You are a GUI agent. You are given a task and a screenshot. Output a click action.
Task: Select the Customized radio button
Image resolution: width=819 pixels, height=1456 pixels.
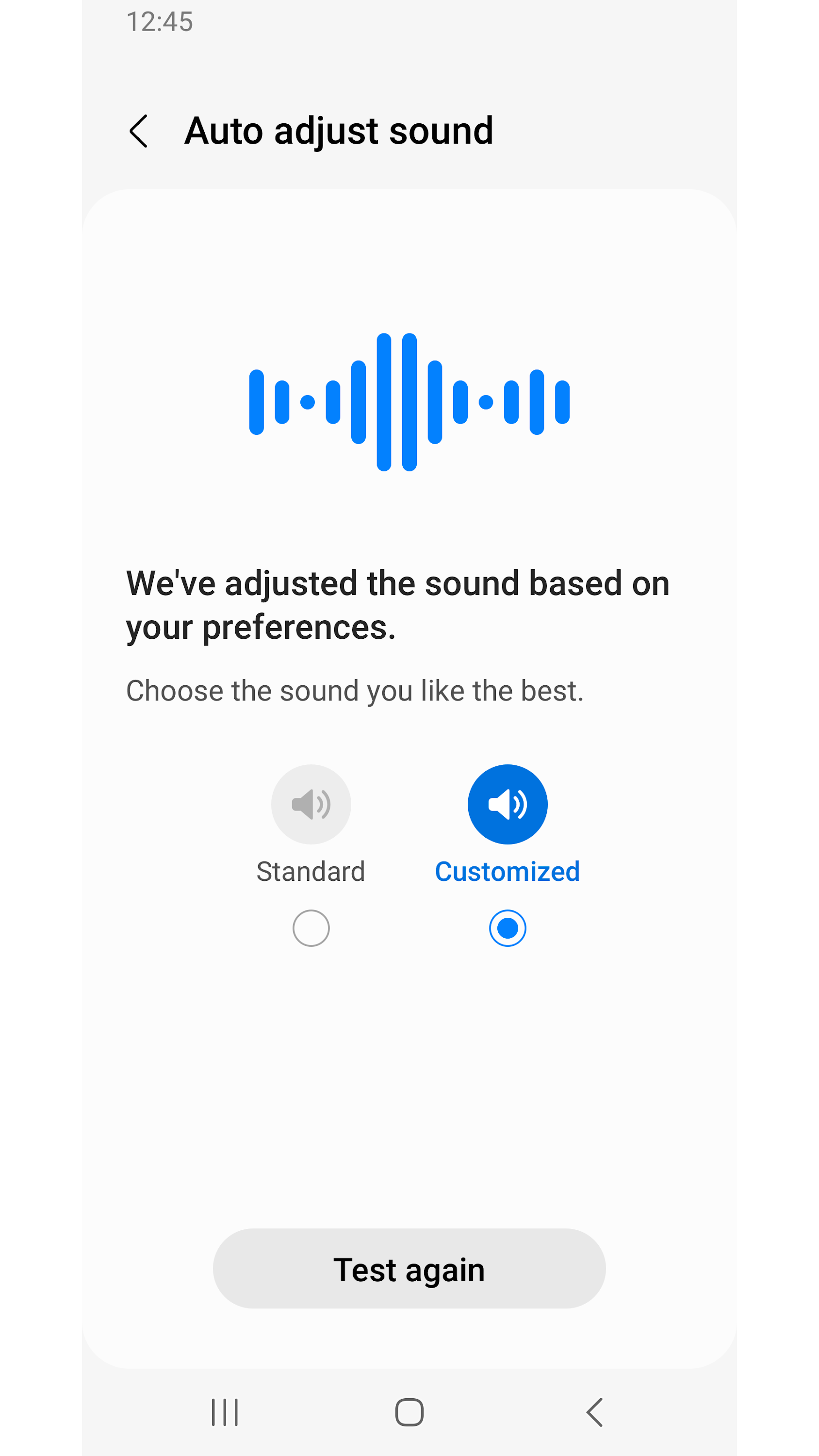(507, 928)
